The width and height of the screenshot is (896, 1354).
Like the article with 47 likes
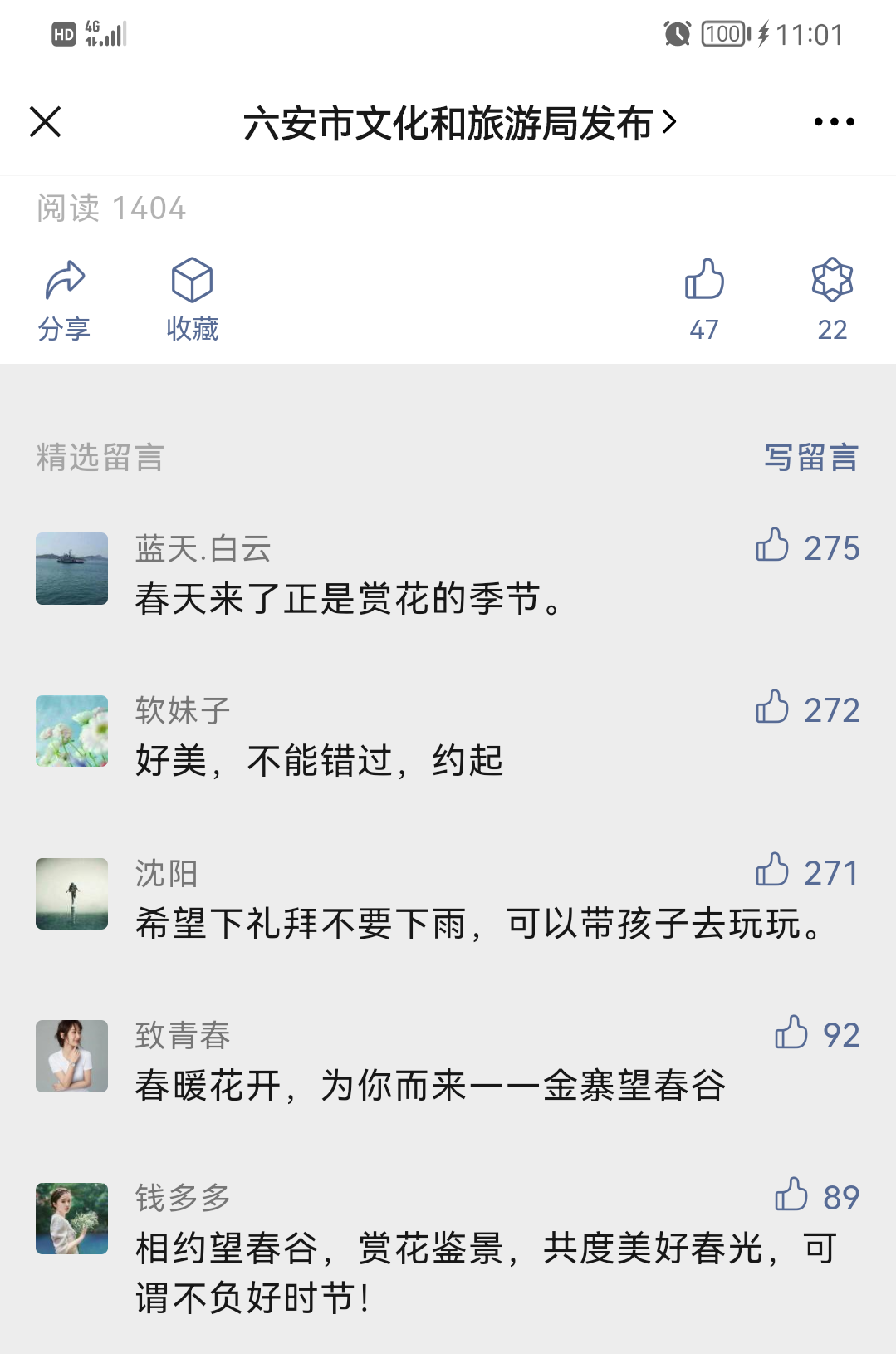point(704,299)
